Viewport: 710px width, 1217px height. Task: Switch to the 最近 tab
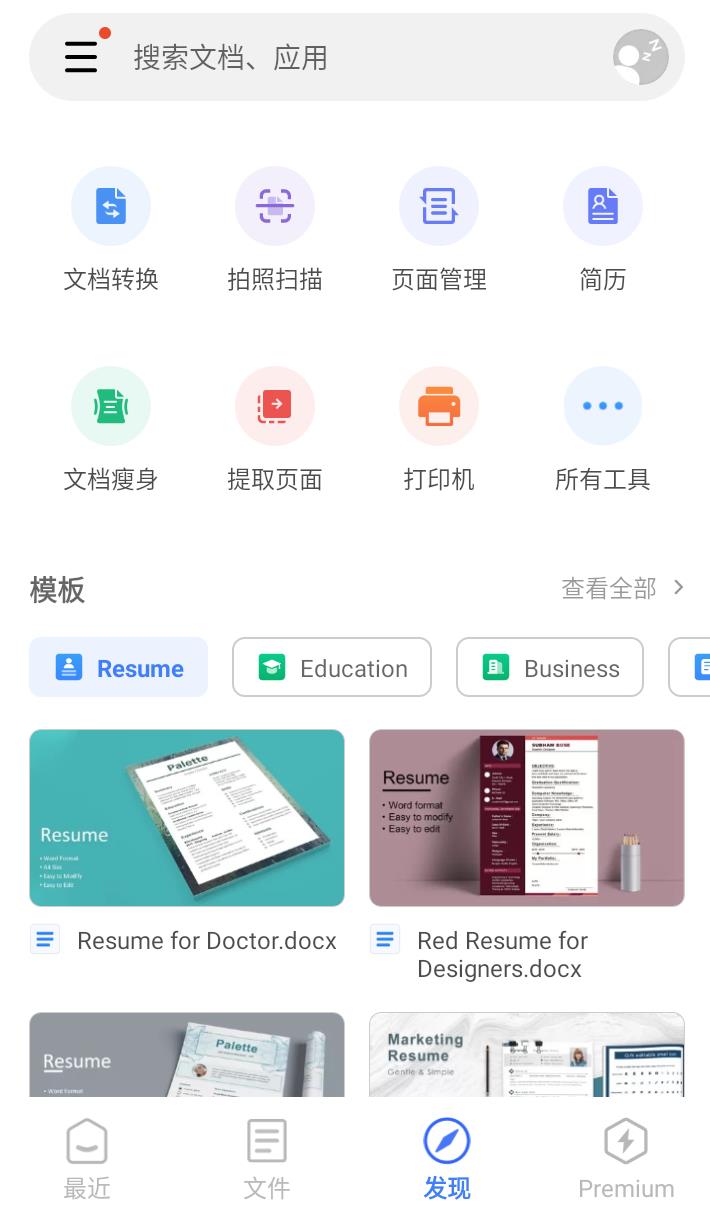[87, 1158]
